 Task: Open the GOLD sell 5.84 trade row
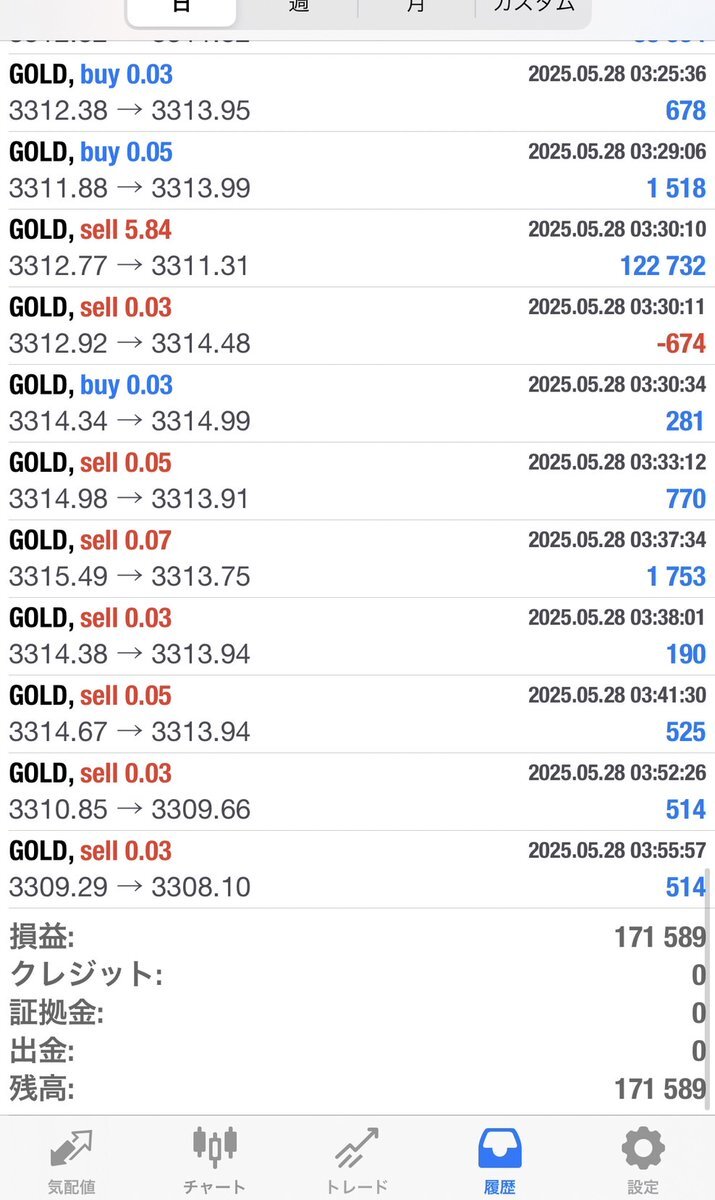coord(357,248)
